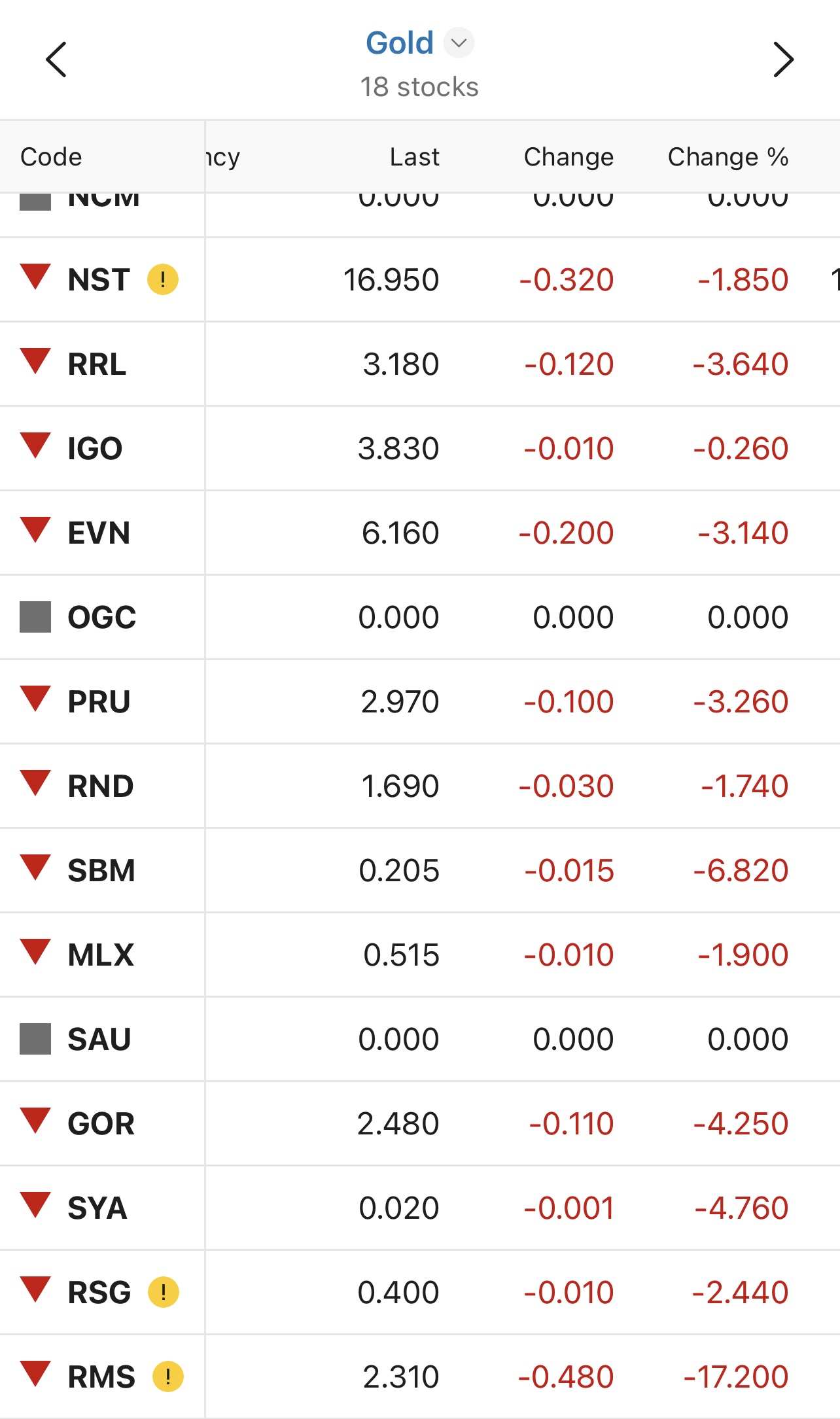Screen dimensions: 840x1419
Task: Select IGO stock
Action: (x=420, y=448)
